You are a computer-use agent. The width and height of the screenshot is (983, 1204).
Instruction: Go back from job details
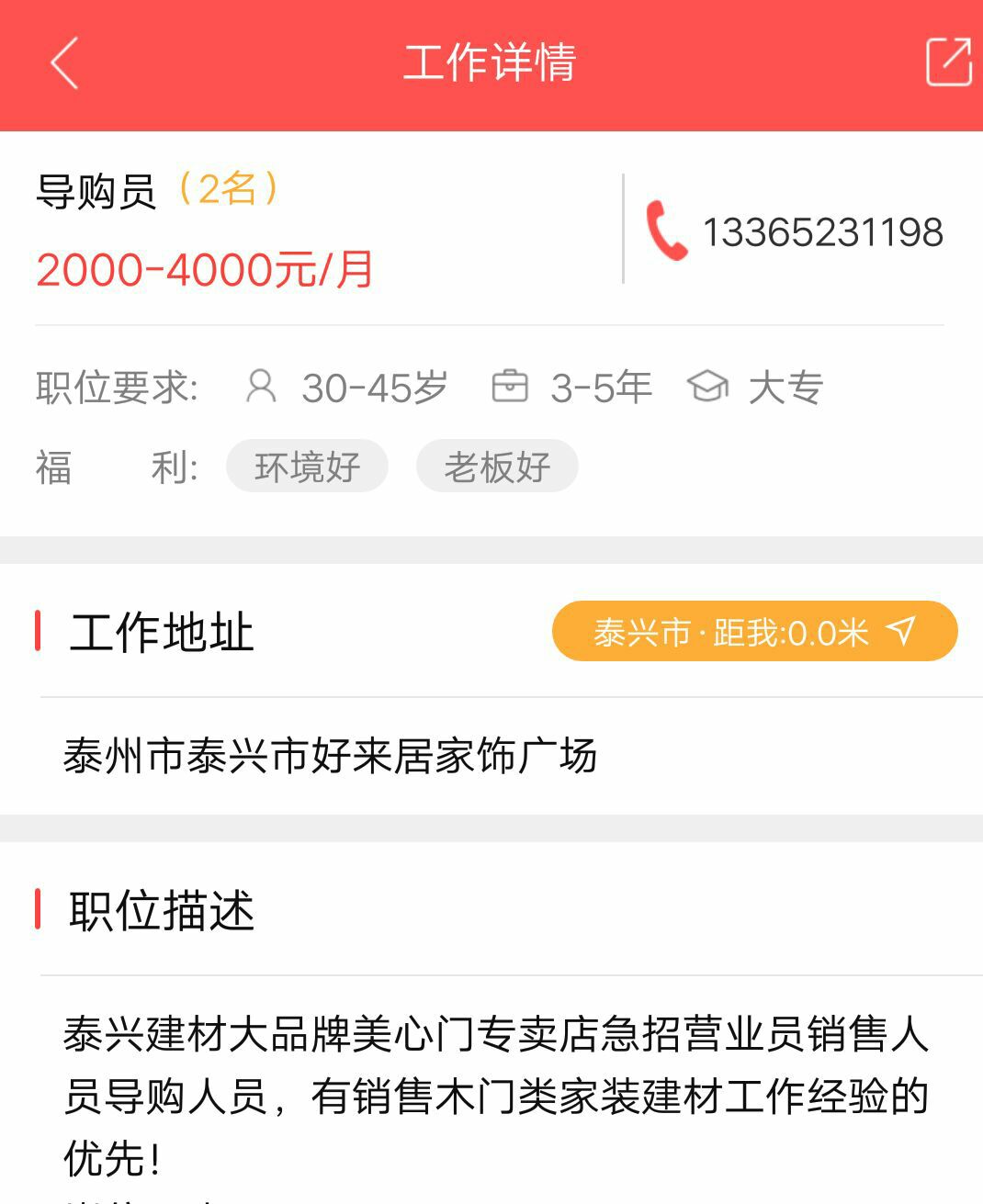[64, 63]
